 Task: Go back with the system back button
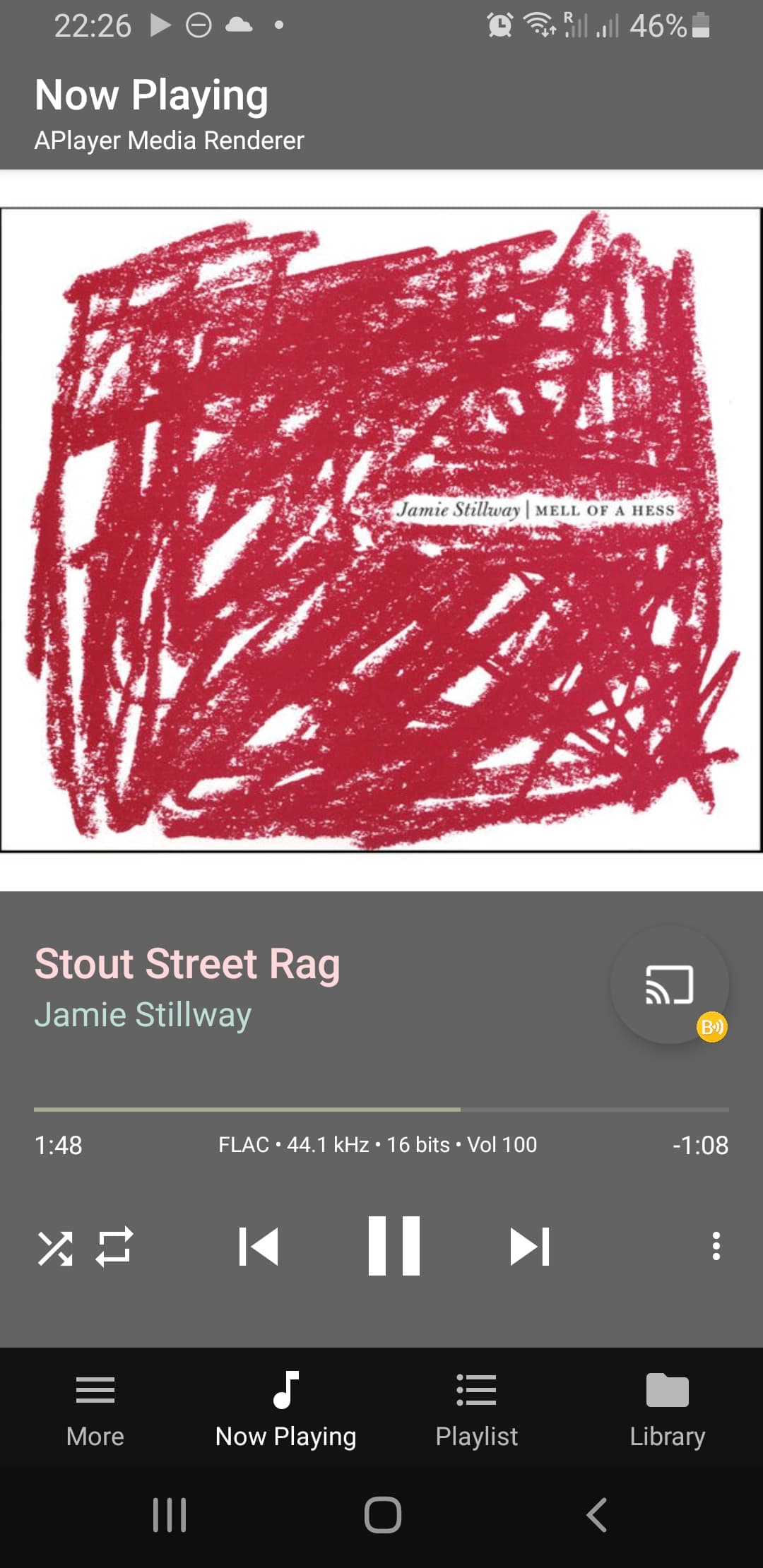[x=597, y=1514]
